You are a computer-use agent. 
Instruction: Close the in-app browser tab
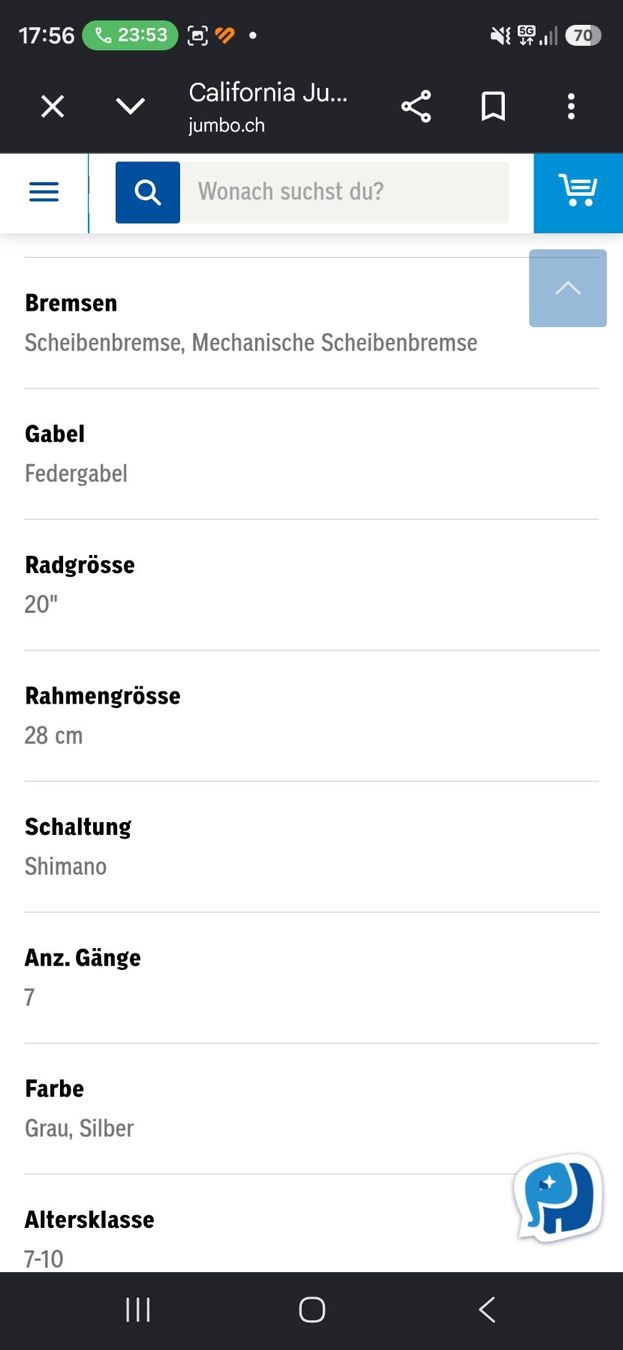(x=52, y=106)
